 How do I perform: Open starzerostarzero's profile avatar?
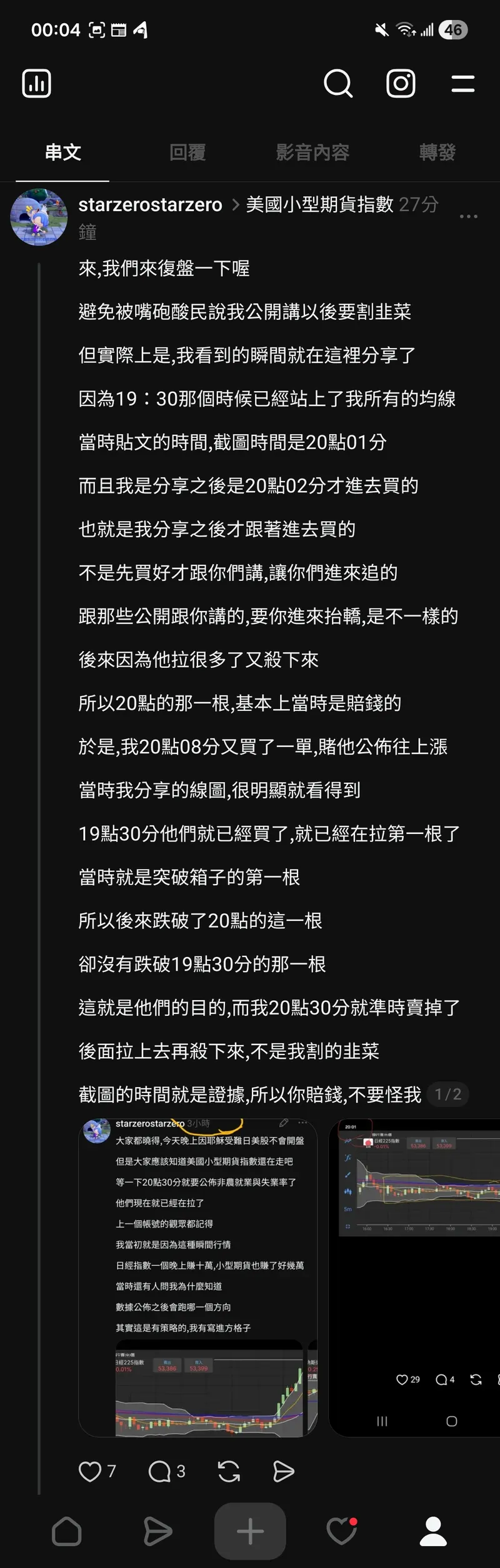(x=39, y=217)
